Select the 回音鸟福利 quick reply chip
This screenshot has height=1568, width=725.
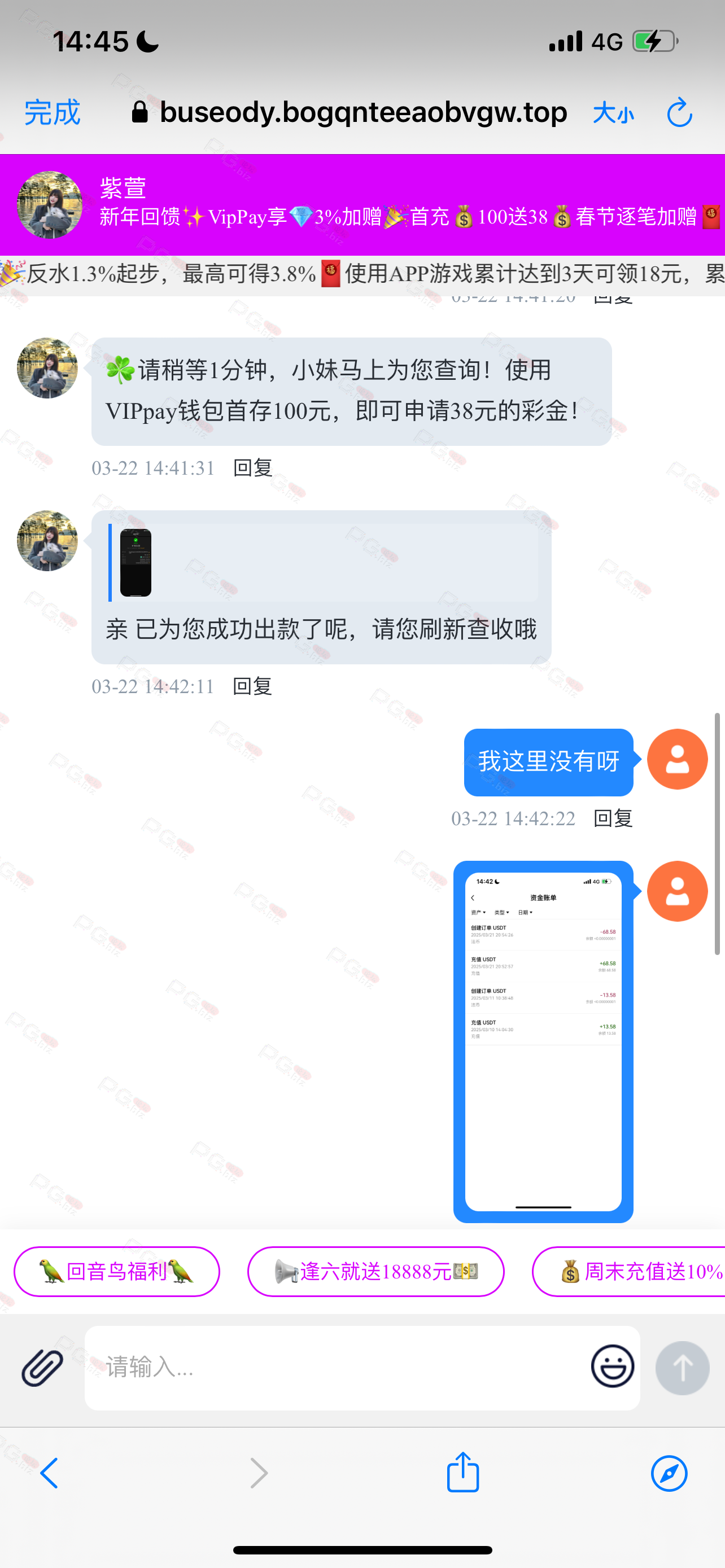tap(117, 1272)
